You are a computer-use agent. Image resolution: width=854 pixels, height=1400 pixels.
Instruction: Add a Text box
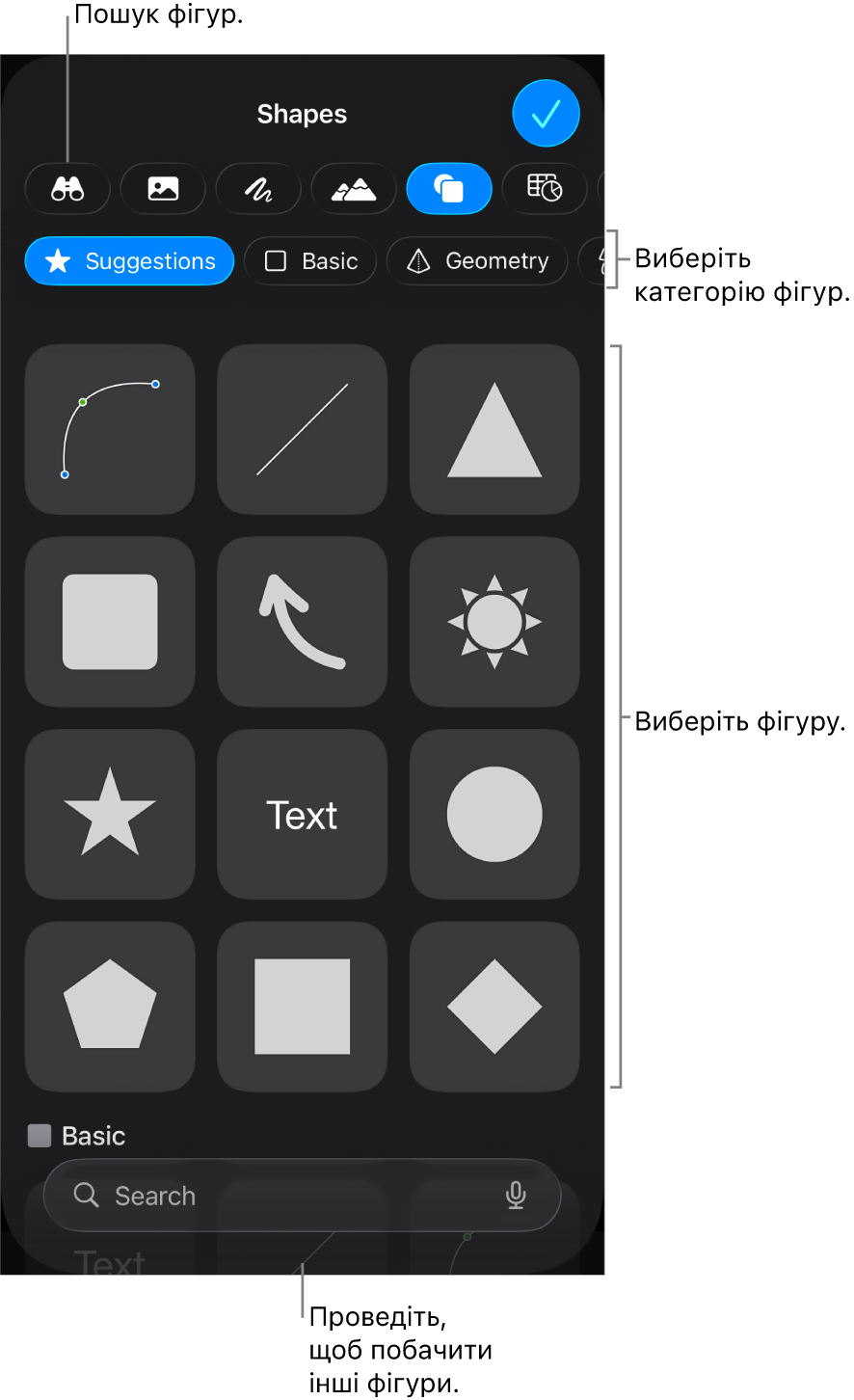click(302, 814)
